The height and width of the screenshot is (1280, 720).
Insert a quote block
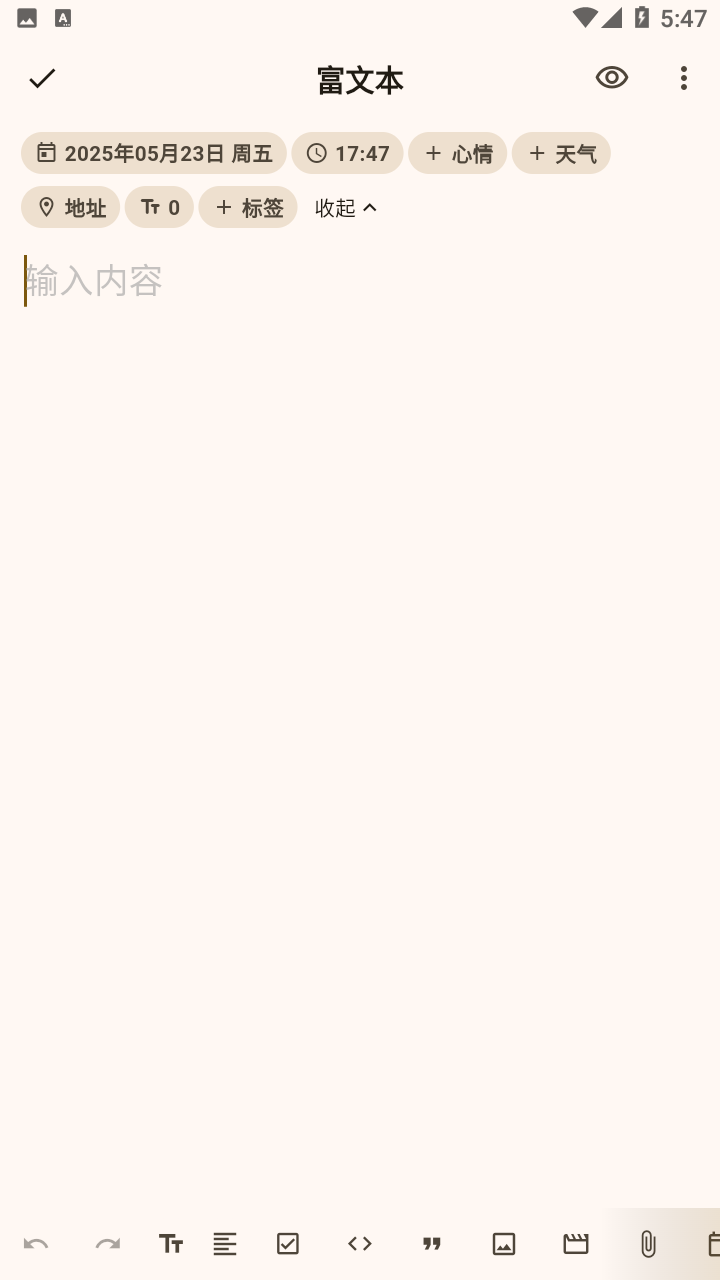pos(432,1244)
